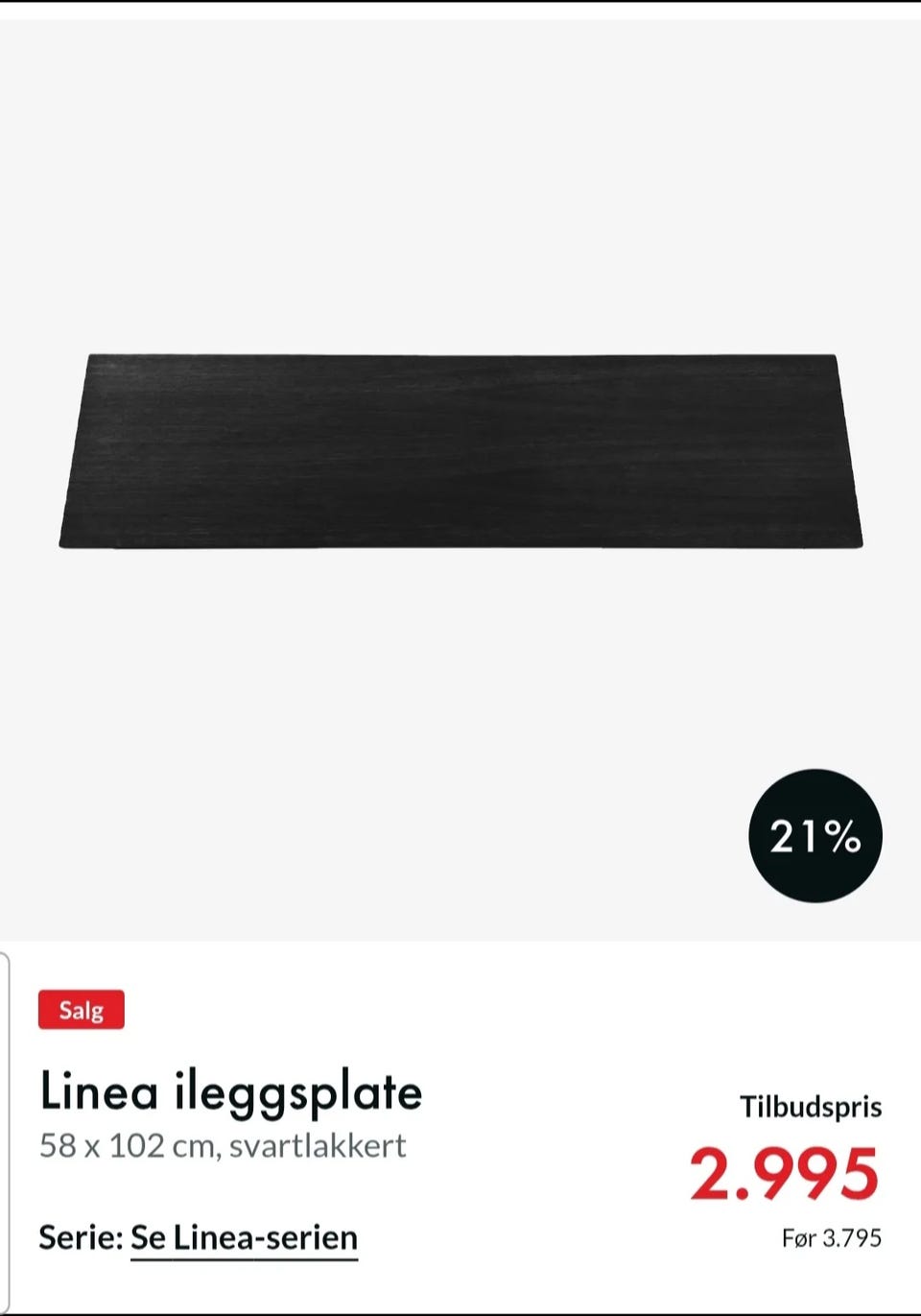921x1316 pixels.
Task: Click the red Salg badge
Action: point(82,1009)
